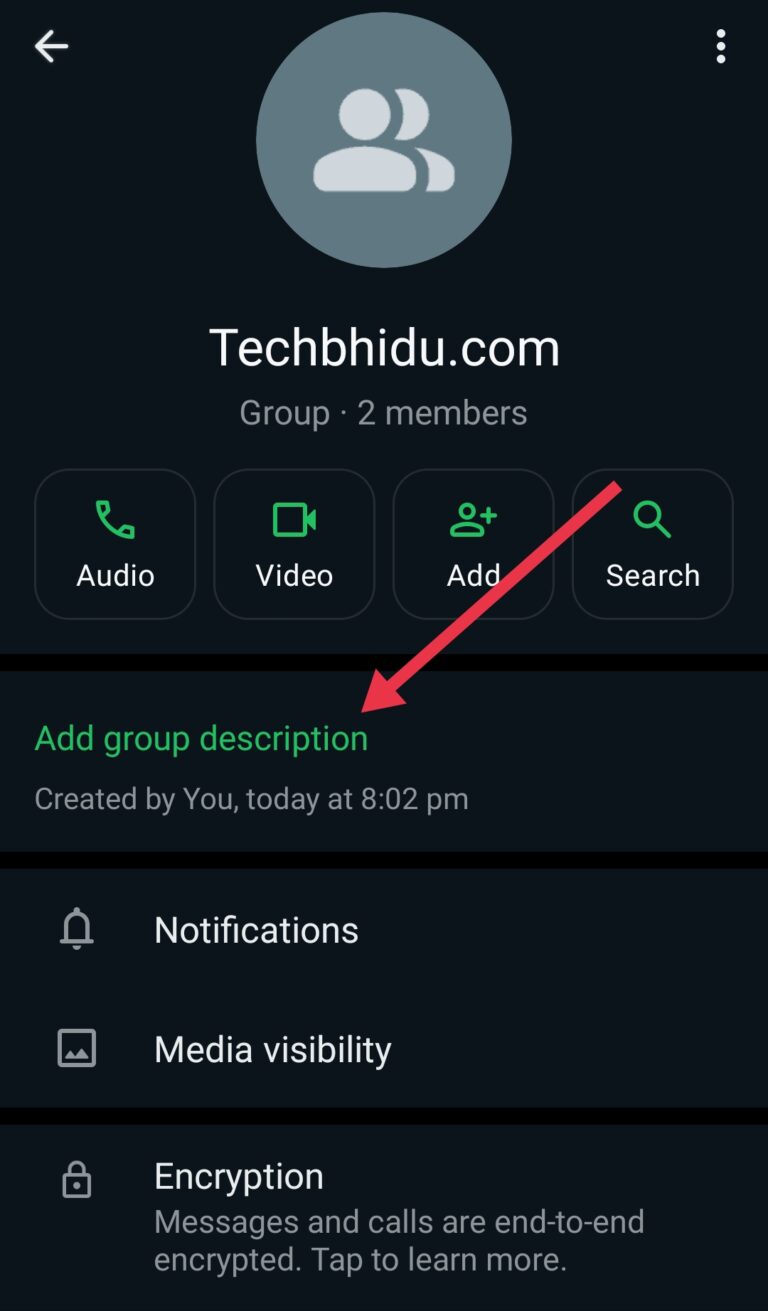Open Notifications settings
Viewport: 768px width, 1311px height.
[256, 930]
